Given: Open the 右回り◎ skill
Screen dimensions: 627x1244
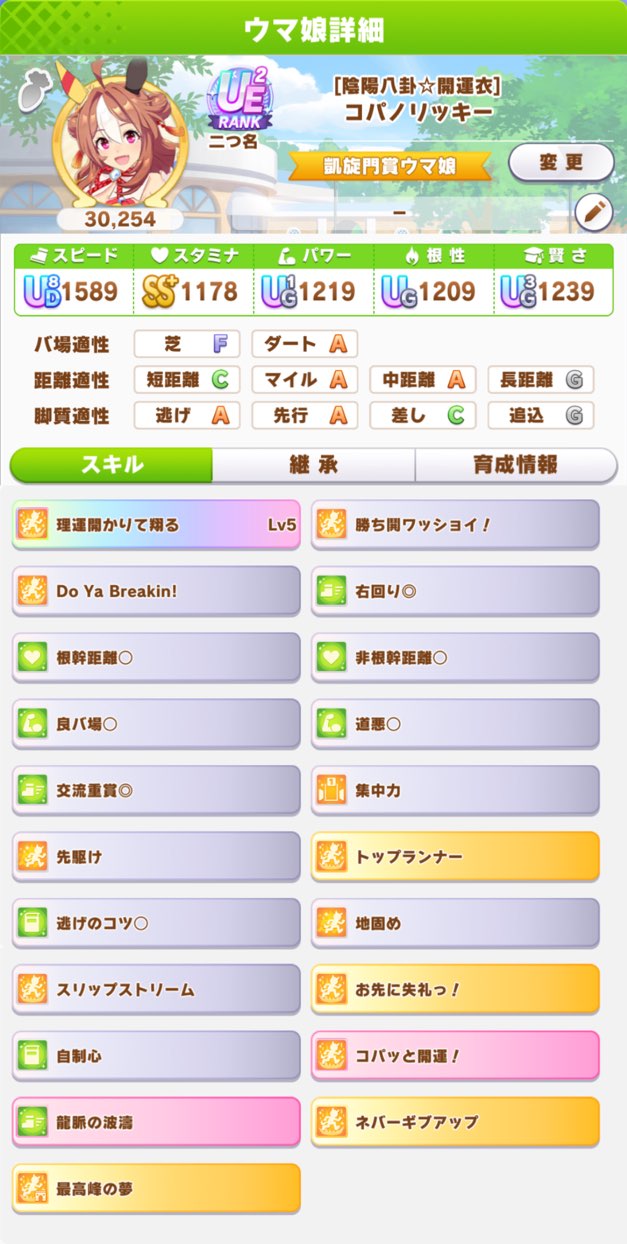Looking at the screenshot, I should point(455,591).
